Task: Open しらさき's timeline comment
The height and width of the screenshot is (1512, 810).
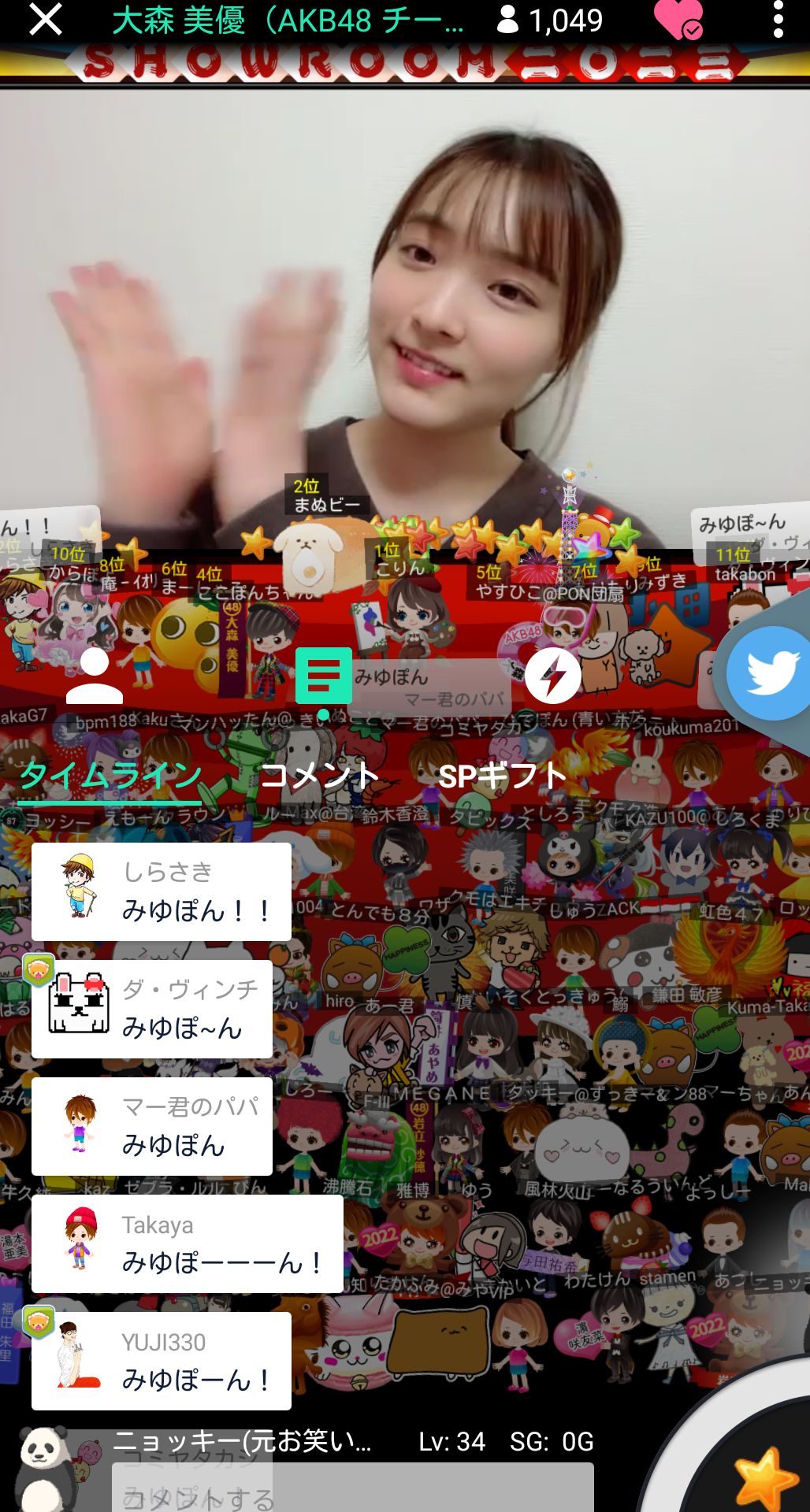Action: 162,891
